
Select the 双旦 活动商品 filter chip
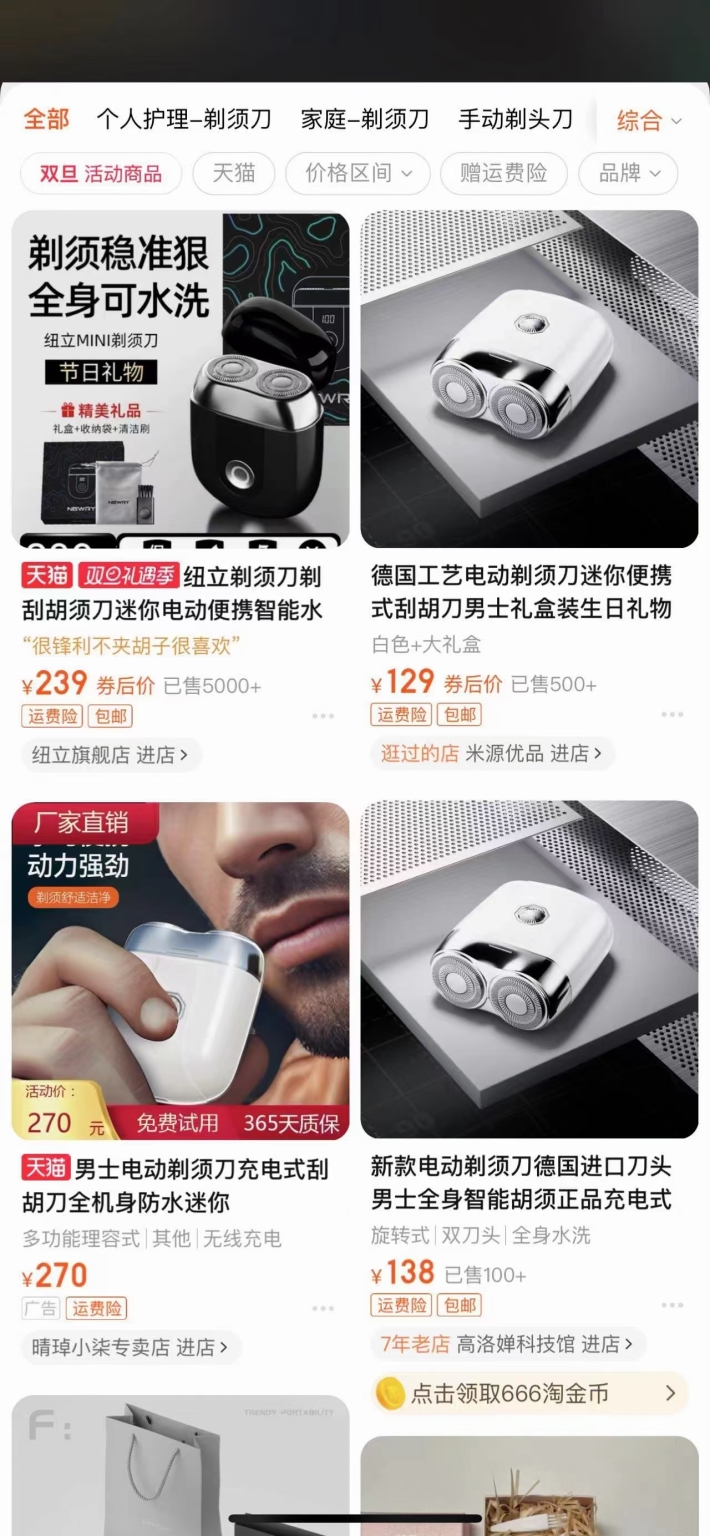(101, 174)
